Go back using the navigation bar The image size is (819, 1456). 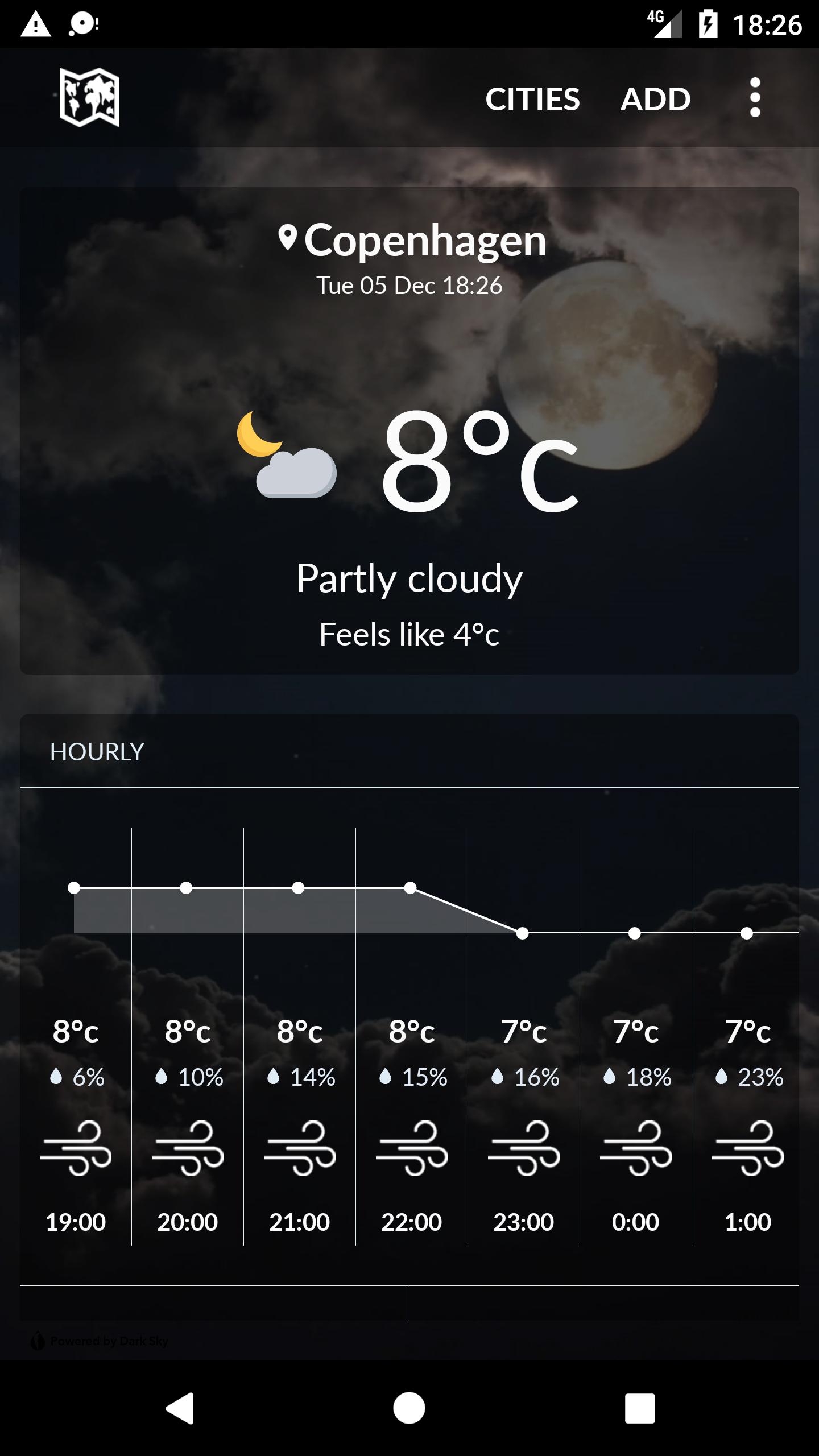[x=180, y=1408]
